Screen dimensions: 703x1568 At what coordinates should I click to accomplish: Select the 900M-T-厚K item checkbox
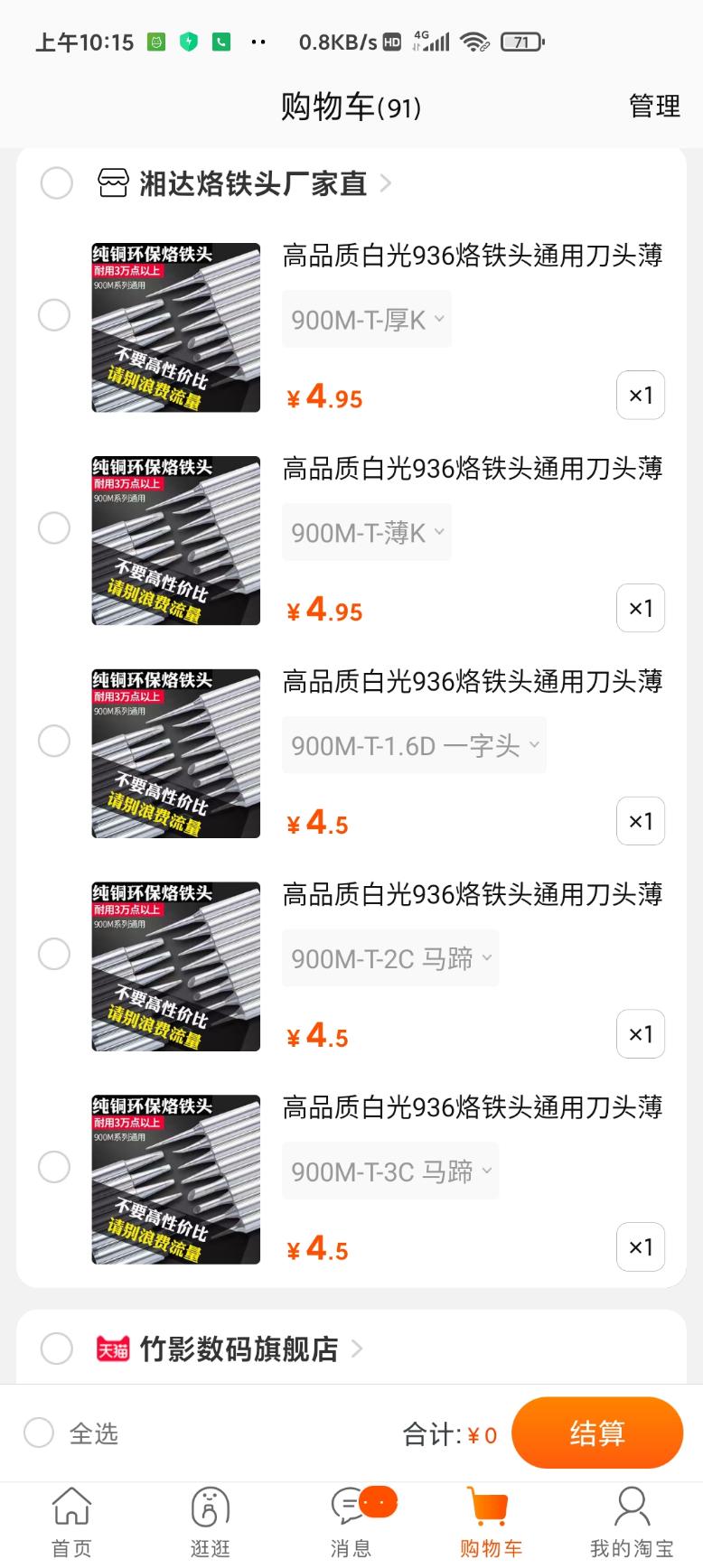[54, 315]
